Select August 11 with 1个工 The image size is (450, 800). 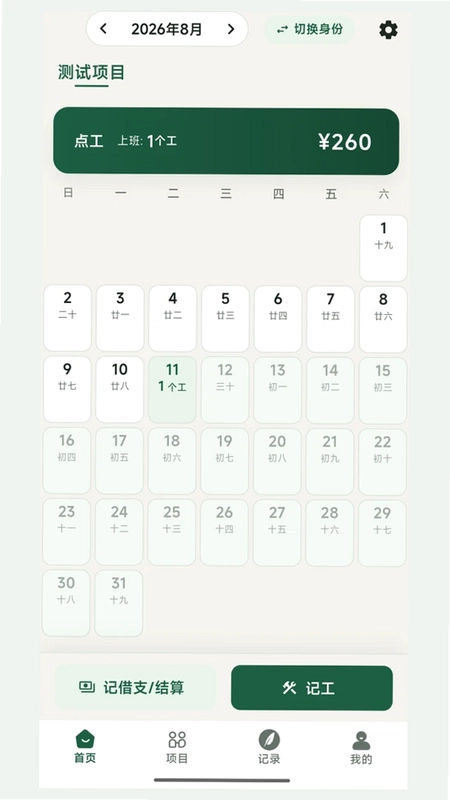(x=172, y=390)
